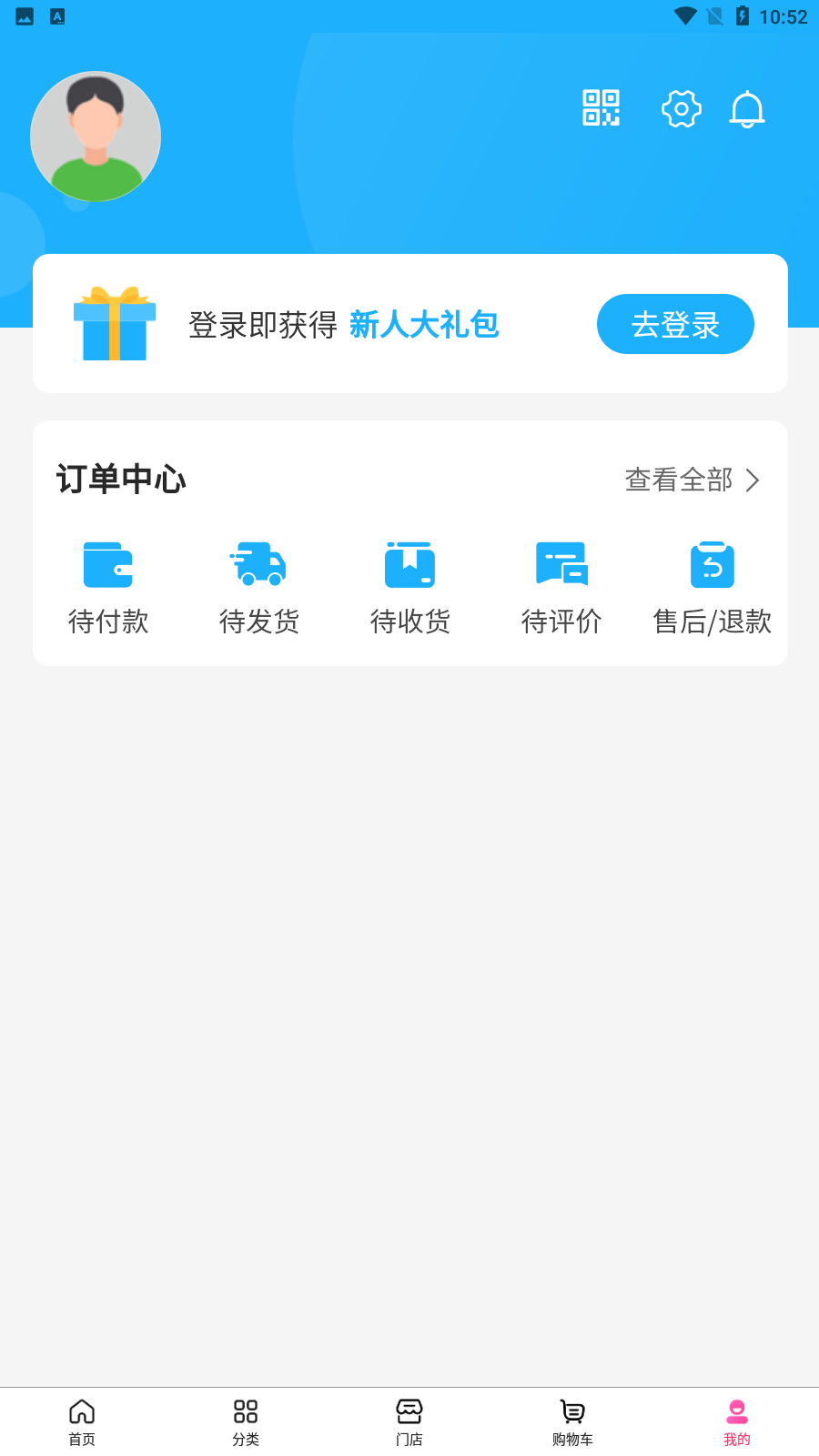Click the 售后/退款 refund icon

(x=713, y=564)
